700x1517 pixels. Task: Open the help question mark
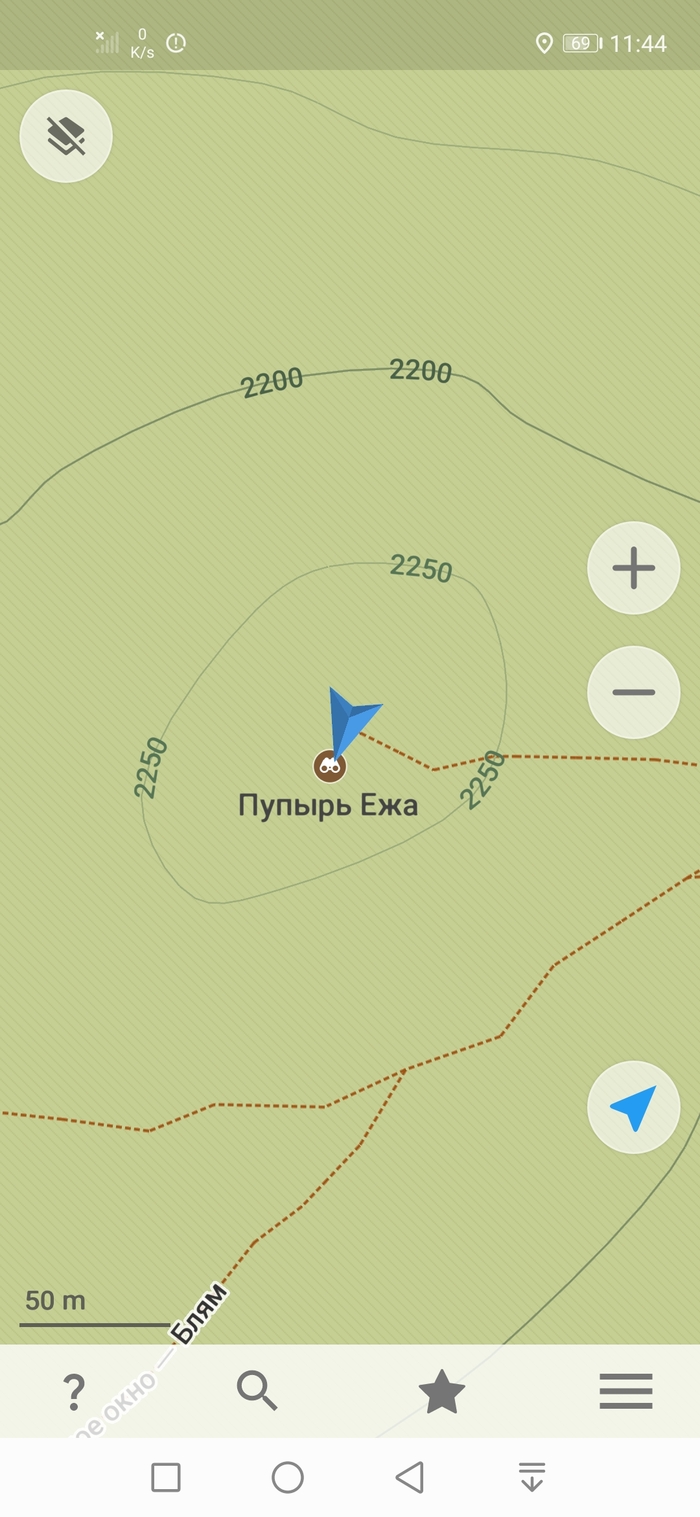pos(73,1391)
